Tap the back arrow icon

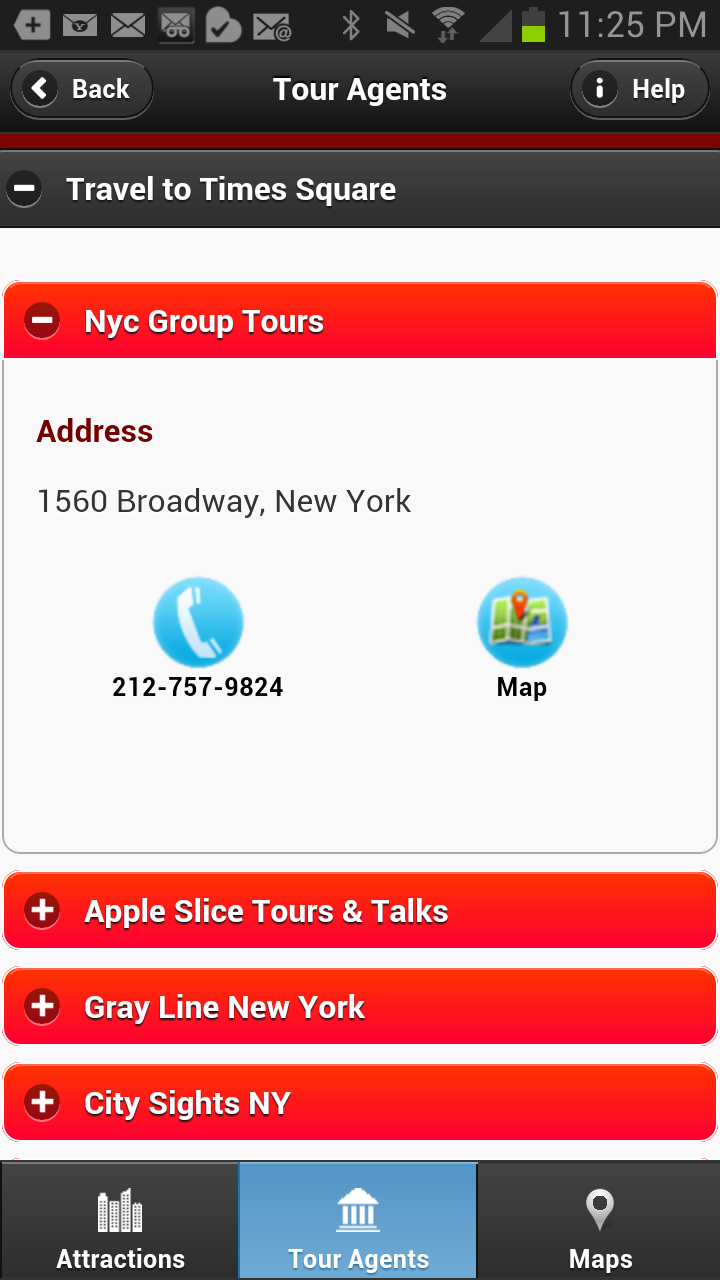click(x=40, y=88)
